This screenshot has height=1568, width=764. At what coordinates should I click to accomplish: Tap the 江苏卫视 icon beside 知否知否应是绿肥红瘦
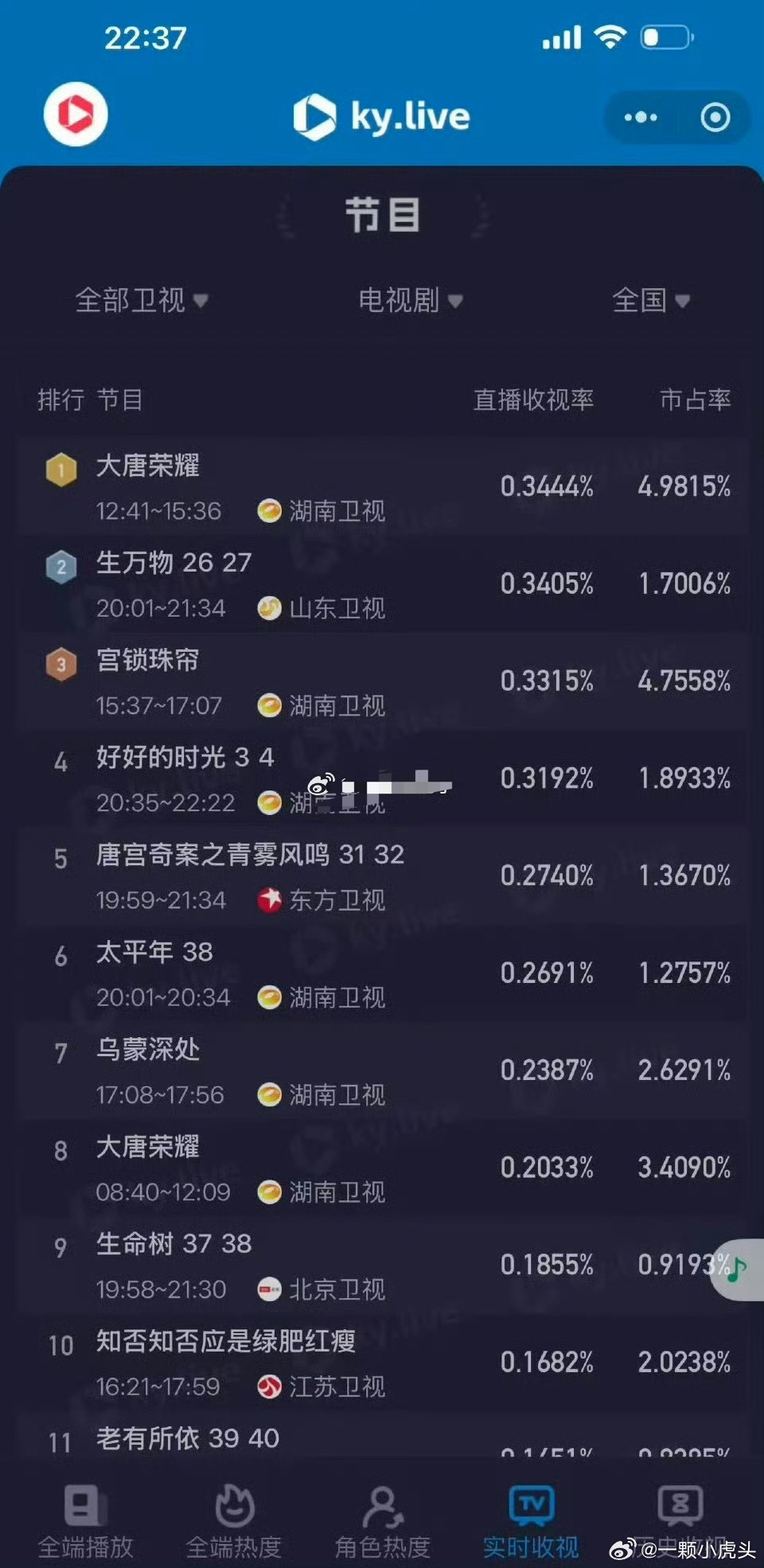pyautogui.click(x=271, y=1387)
